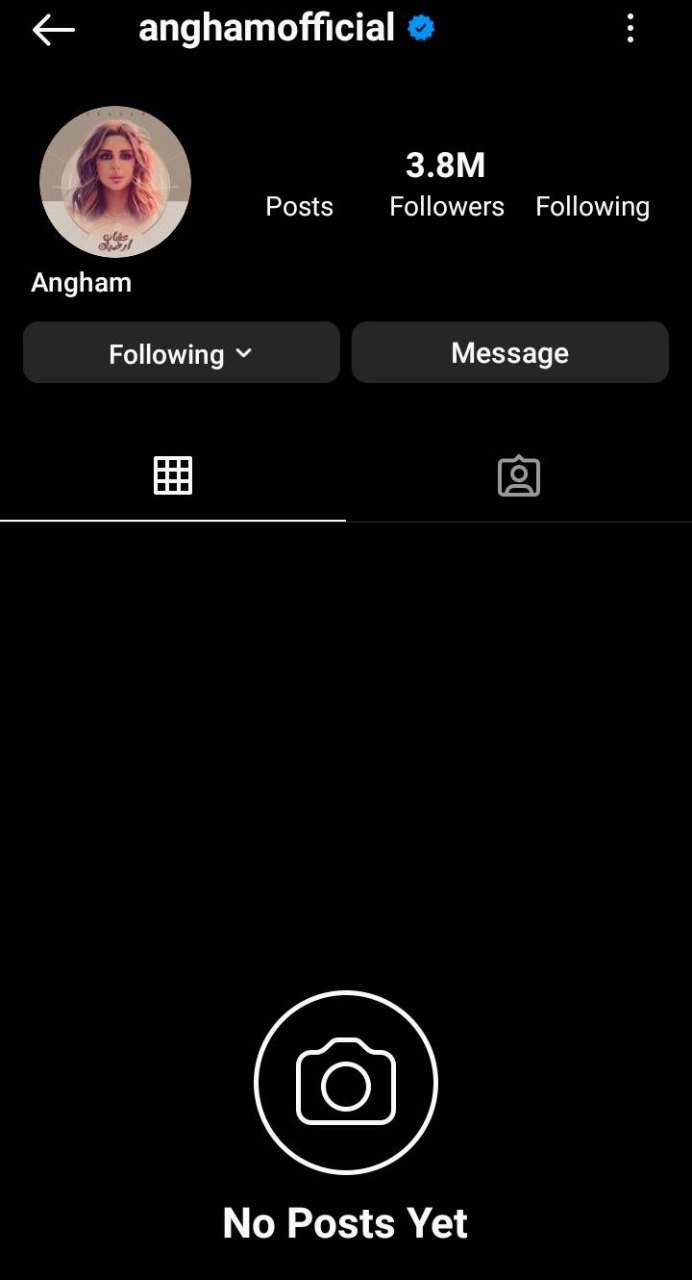View Angham's profile picture

(x=115, y=182)
